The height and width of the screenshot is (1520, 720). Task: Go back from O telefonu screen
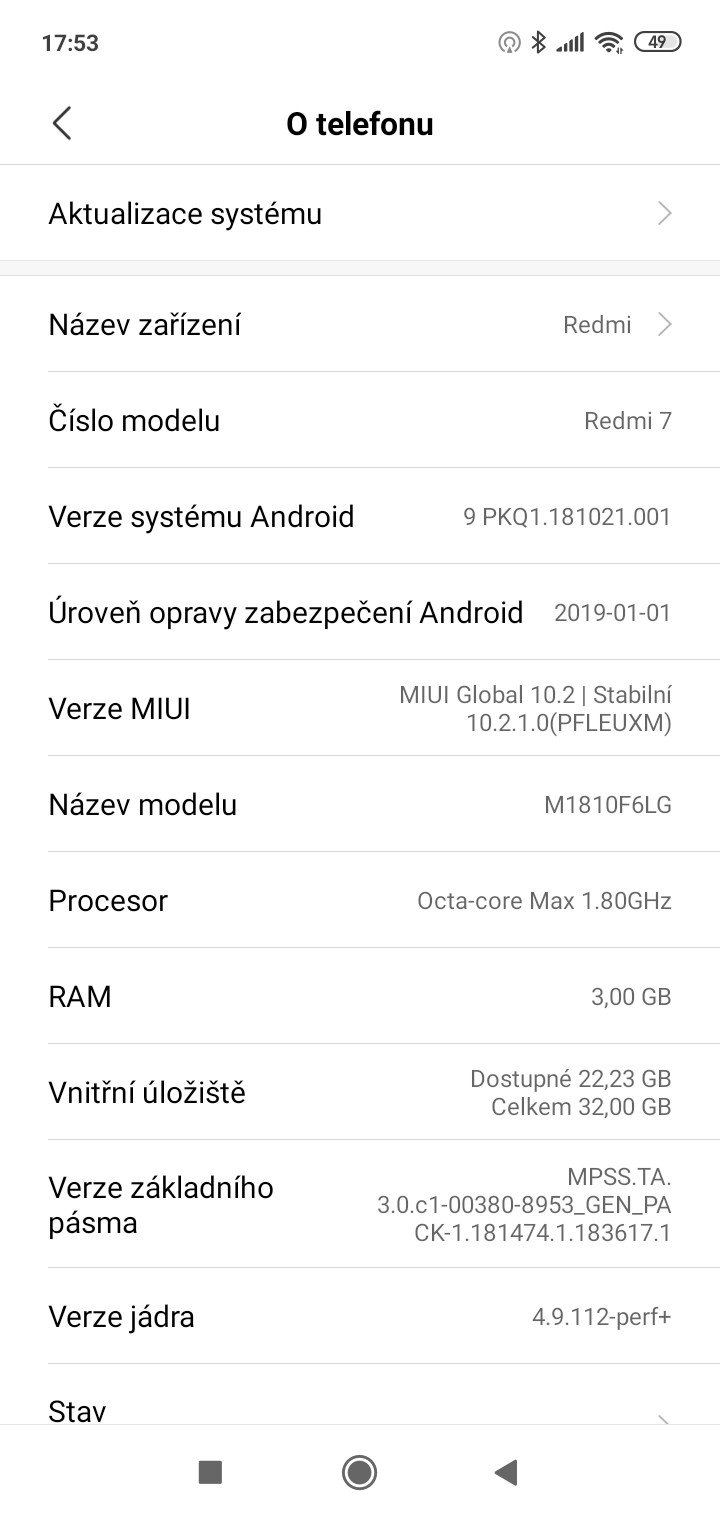tap(62, 124)
